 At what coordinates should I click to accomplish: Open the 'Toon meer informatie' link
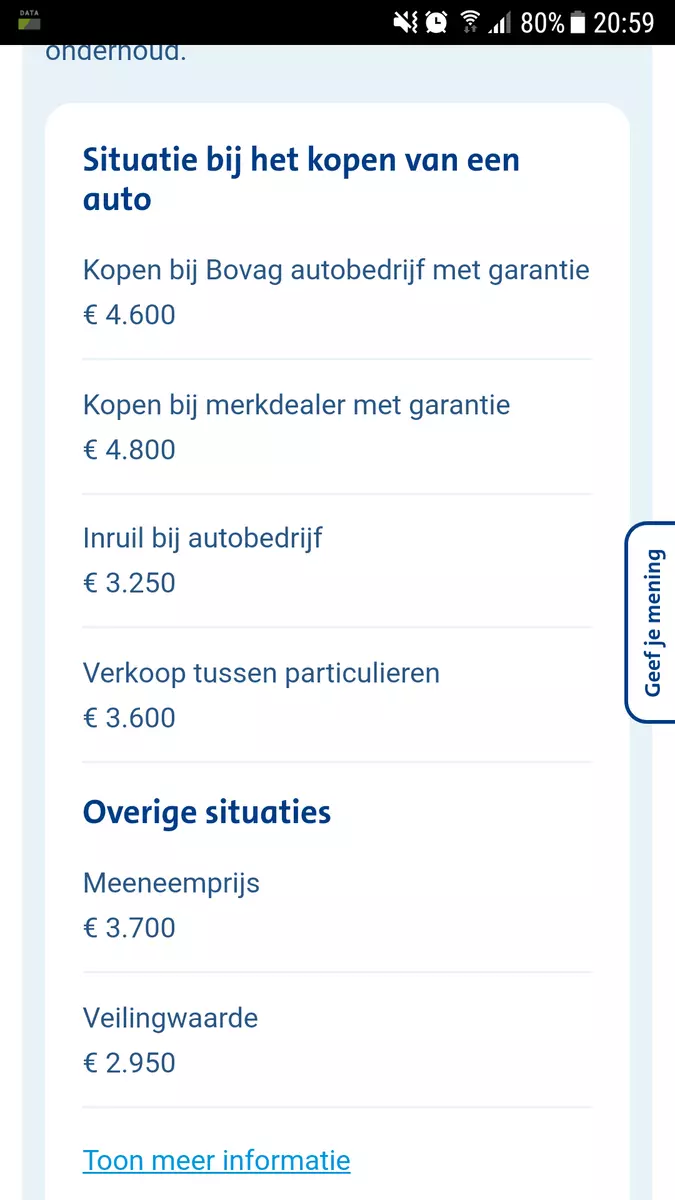(x=216, y=1160)
